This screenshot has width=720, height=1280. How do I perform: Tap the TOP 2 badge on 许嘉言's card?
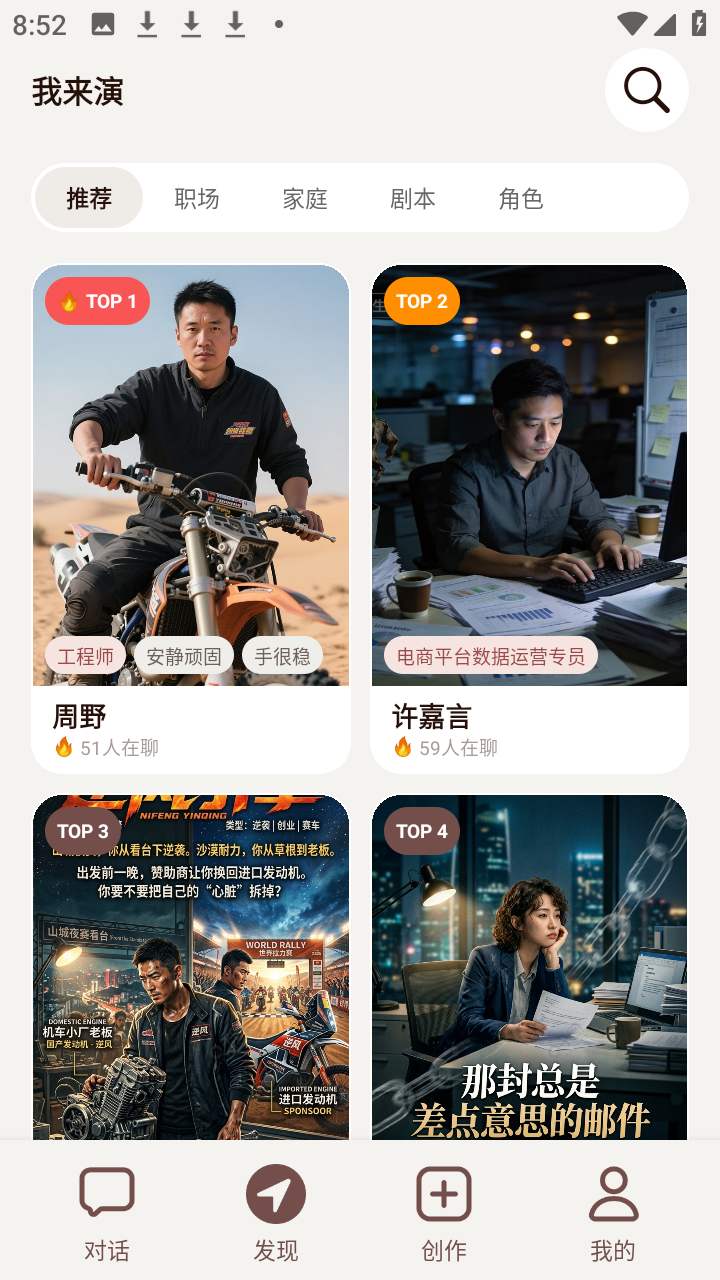click(x=421, y=300)
